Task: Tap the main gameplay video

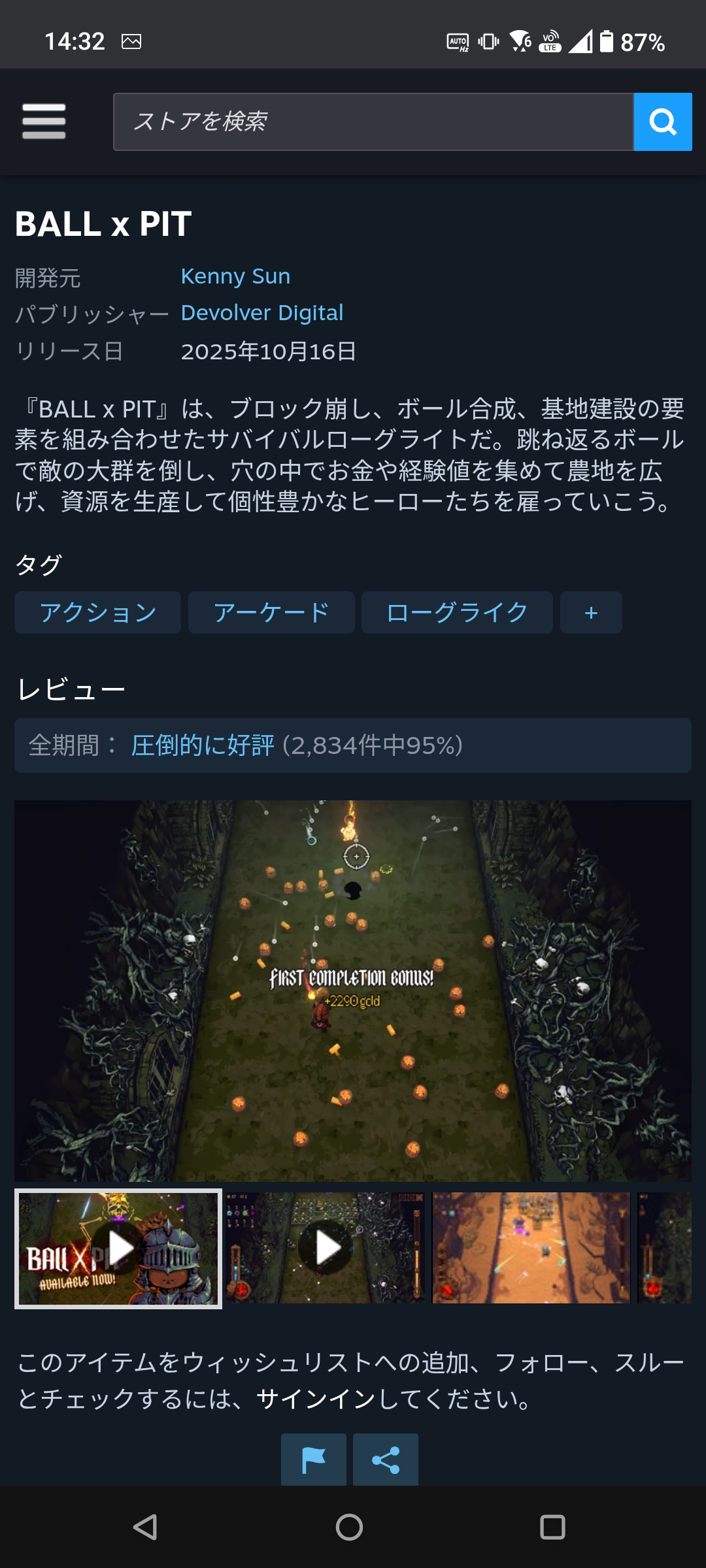Action: tap(353, 990)
